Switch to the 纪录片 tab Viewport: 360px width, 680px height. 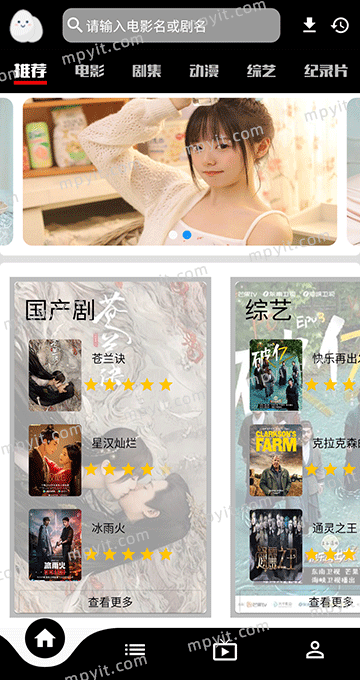pyautogui.click(x=326, y=71)
